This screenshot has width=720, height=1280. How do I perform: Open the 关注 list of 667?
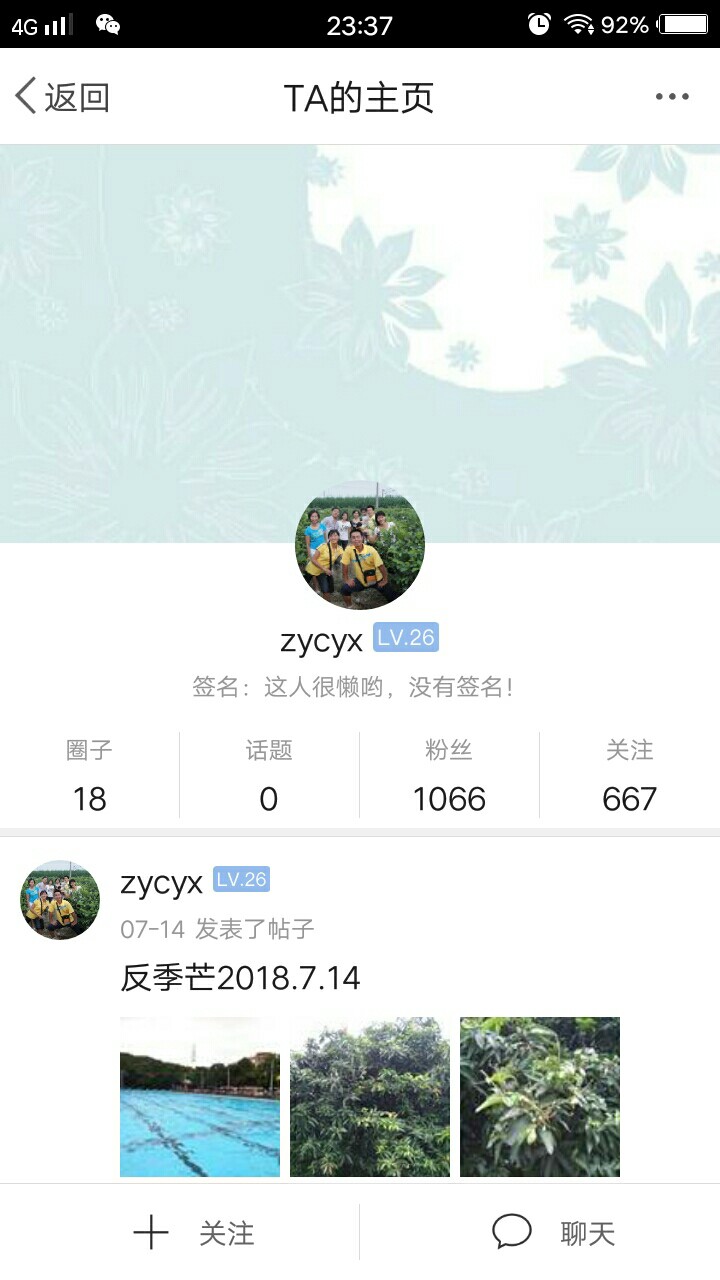[630, 775]
